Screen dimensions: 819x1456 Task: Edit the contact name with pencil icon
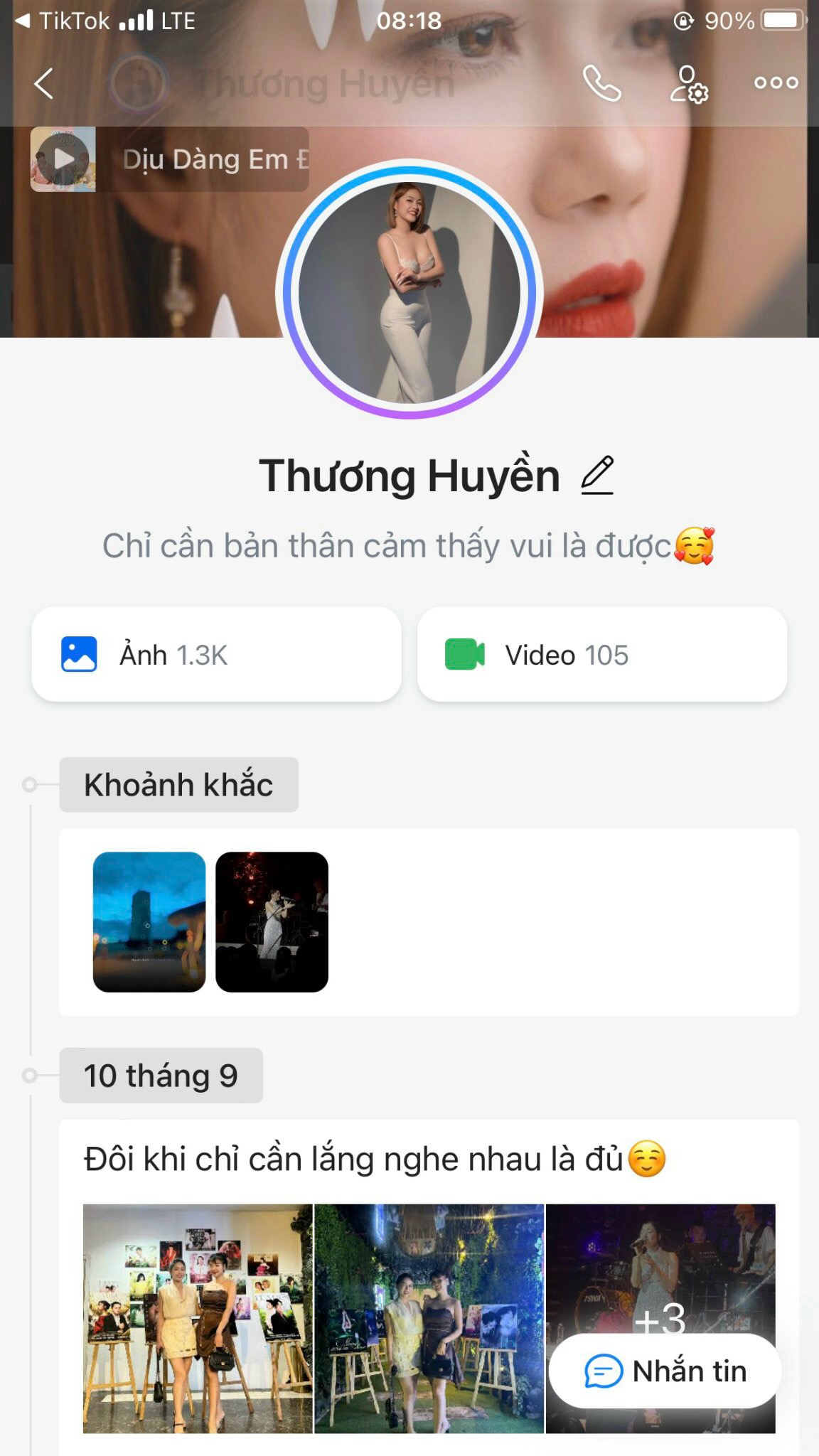coord(597,475)
